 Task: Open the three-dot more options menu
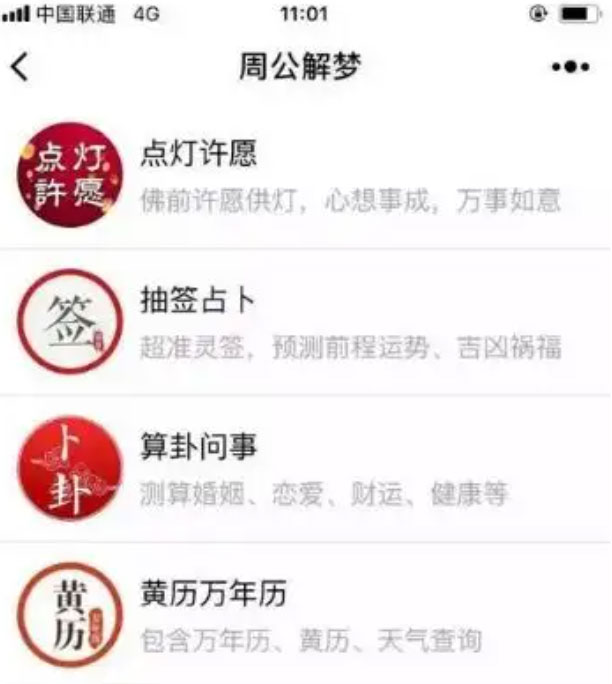pos(570,67)
